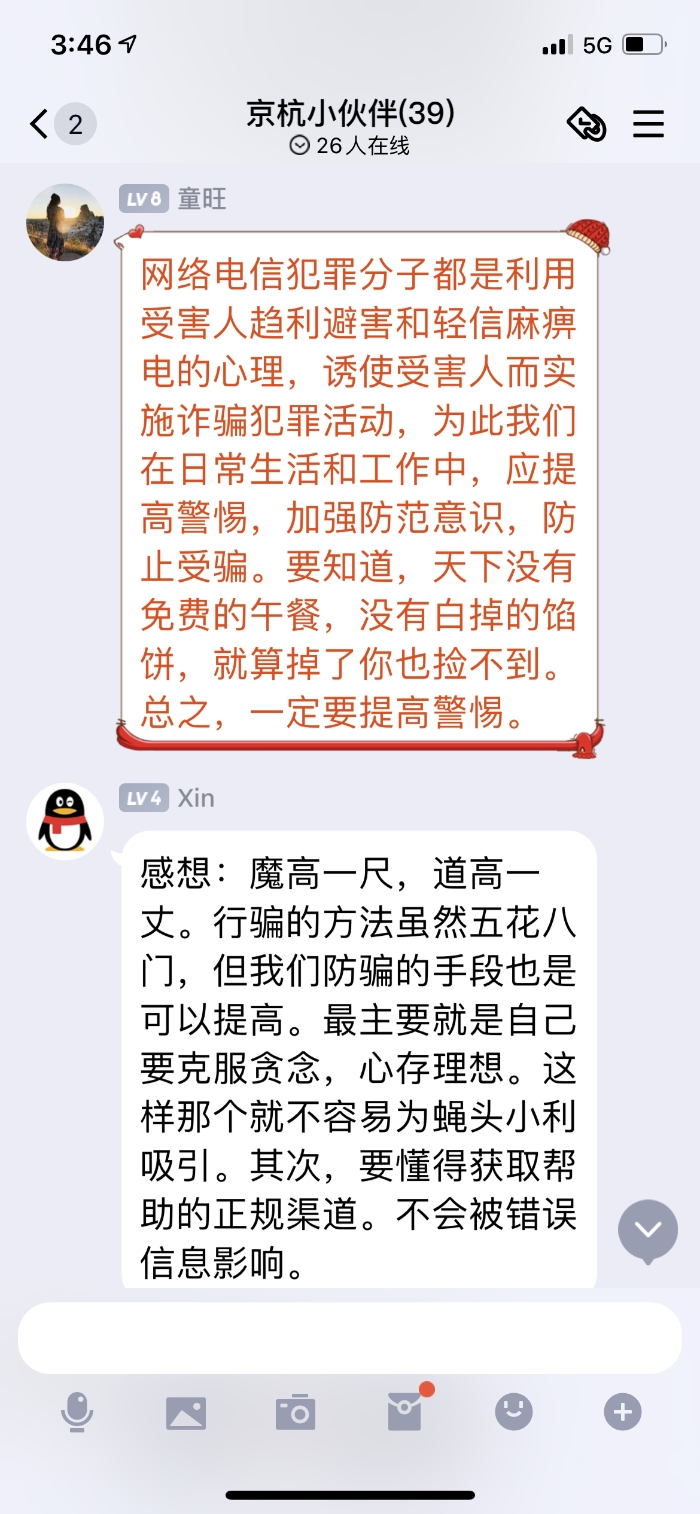Open the photo gallery picker
This screenshot has width=700, height=1514.
click(186, 1412)
